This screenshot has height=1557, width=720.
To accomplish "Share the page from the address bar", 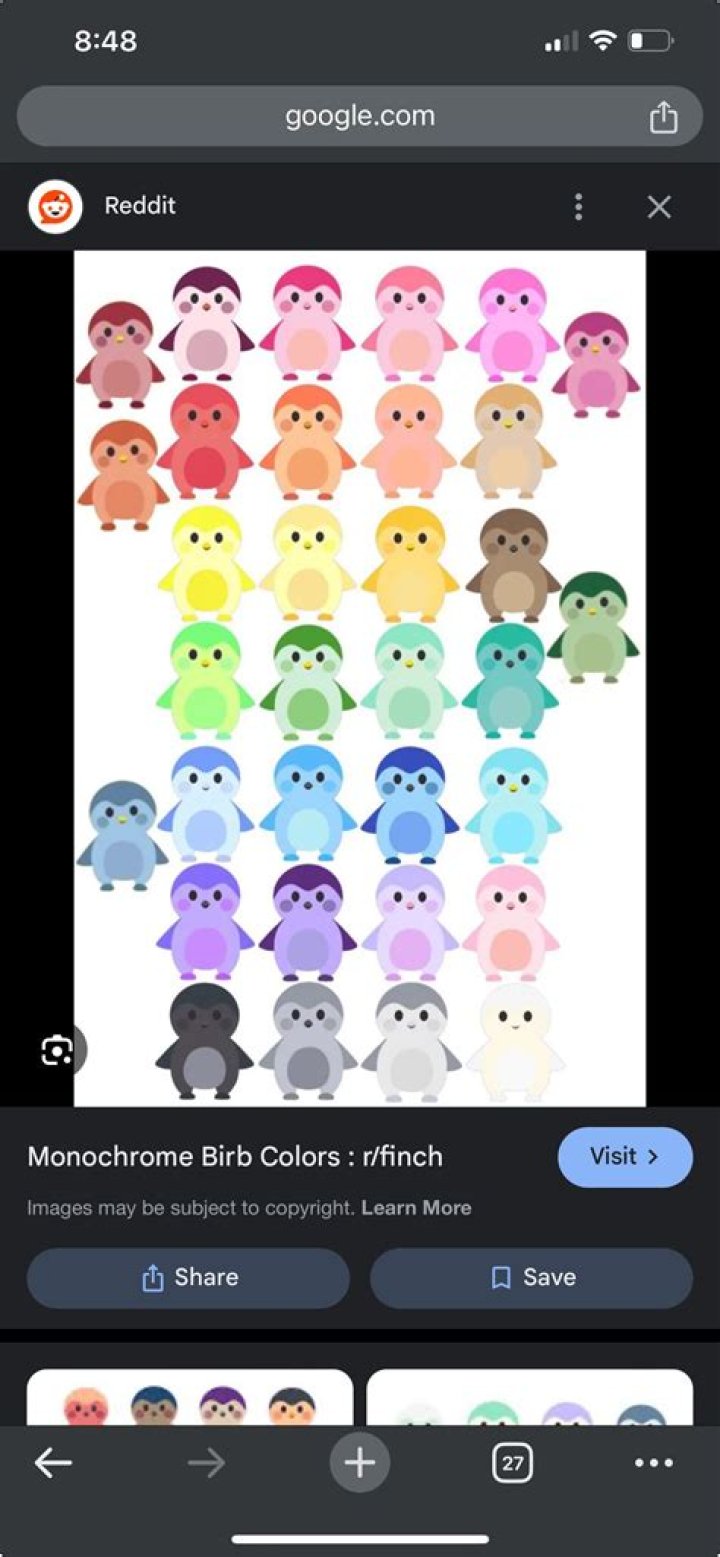I will pos(663,118).
